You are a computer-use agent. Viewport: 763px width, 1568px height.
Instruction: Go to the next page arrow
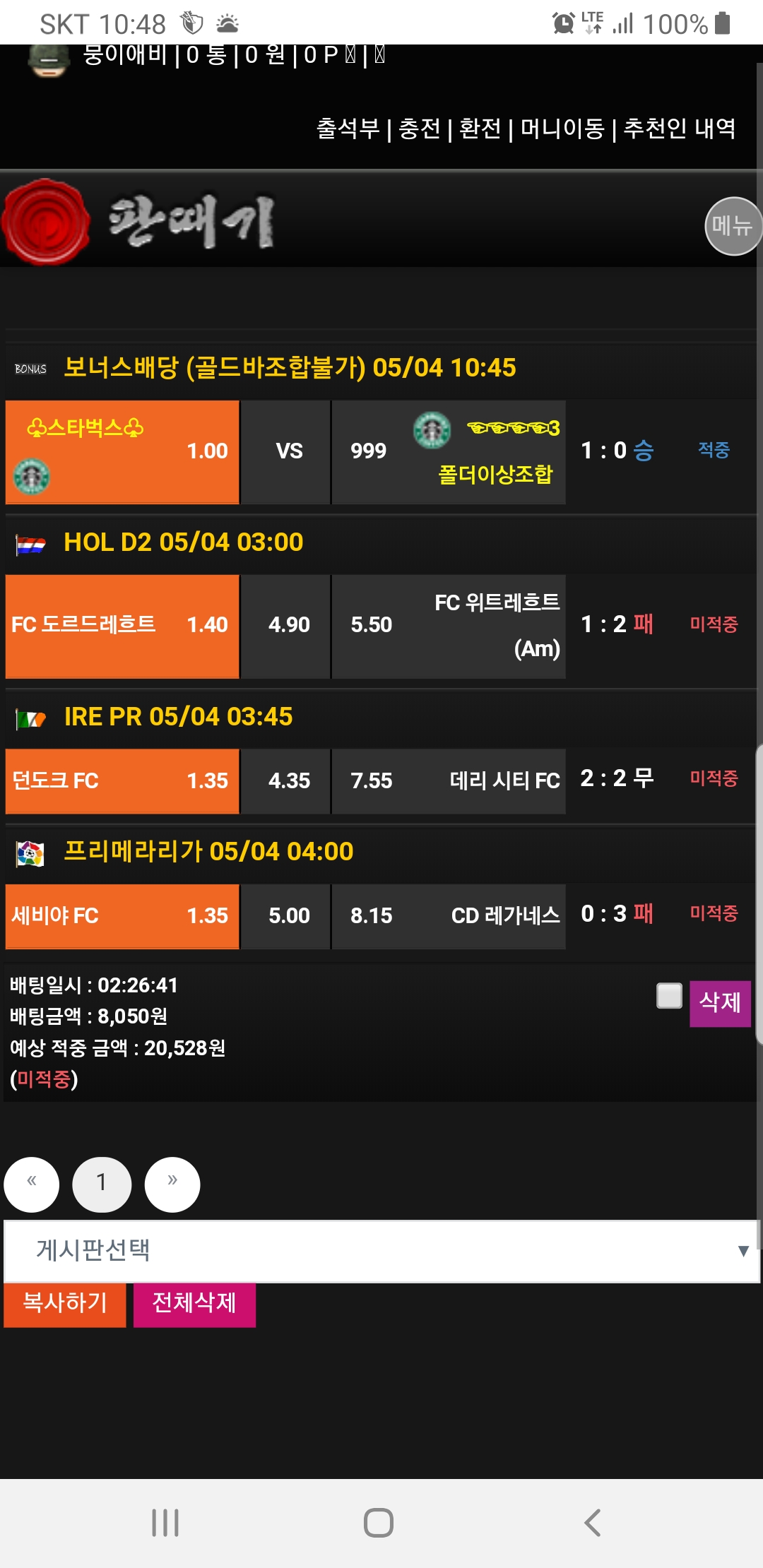172,1184
